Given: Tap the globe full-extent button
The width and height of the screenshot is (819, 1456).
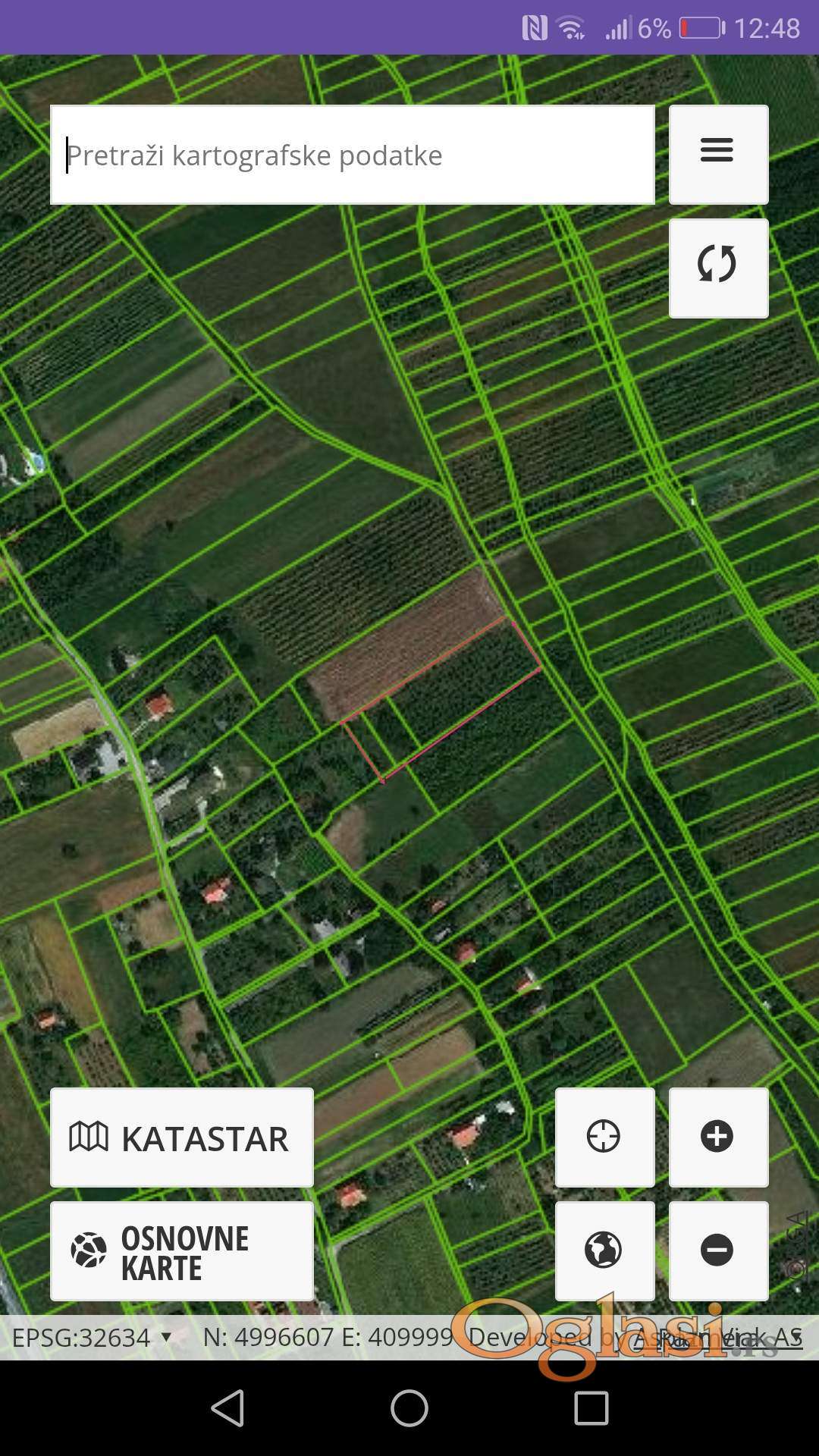Looking at the screenshot, I should (604, 1250).
